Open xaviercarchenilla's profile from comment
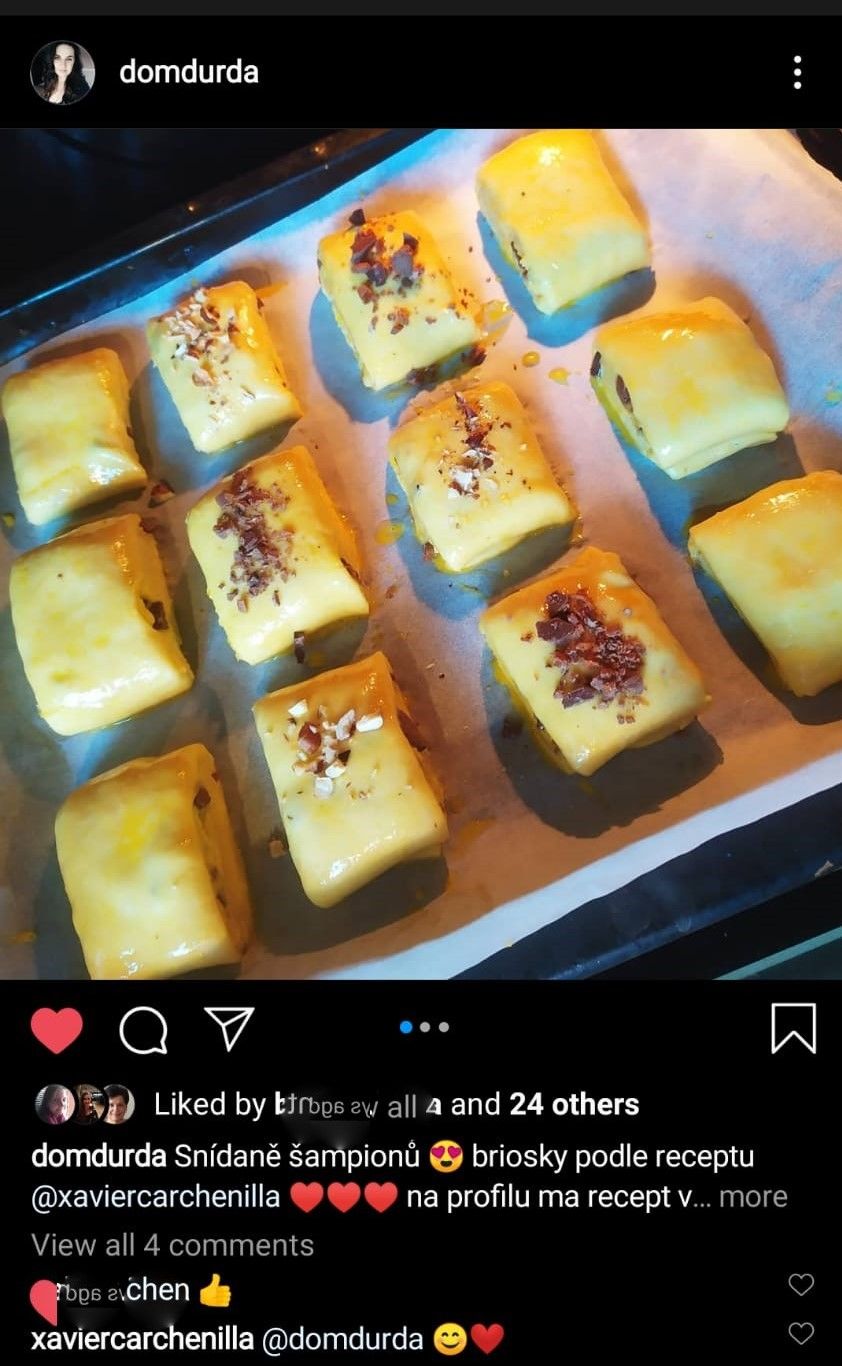 tap(142, 1339)
